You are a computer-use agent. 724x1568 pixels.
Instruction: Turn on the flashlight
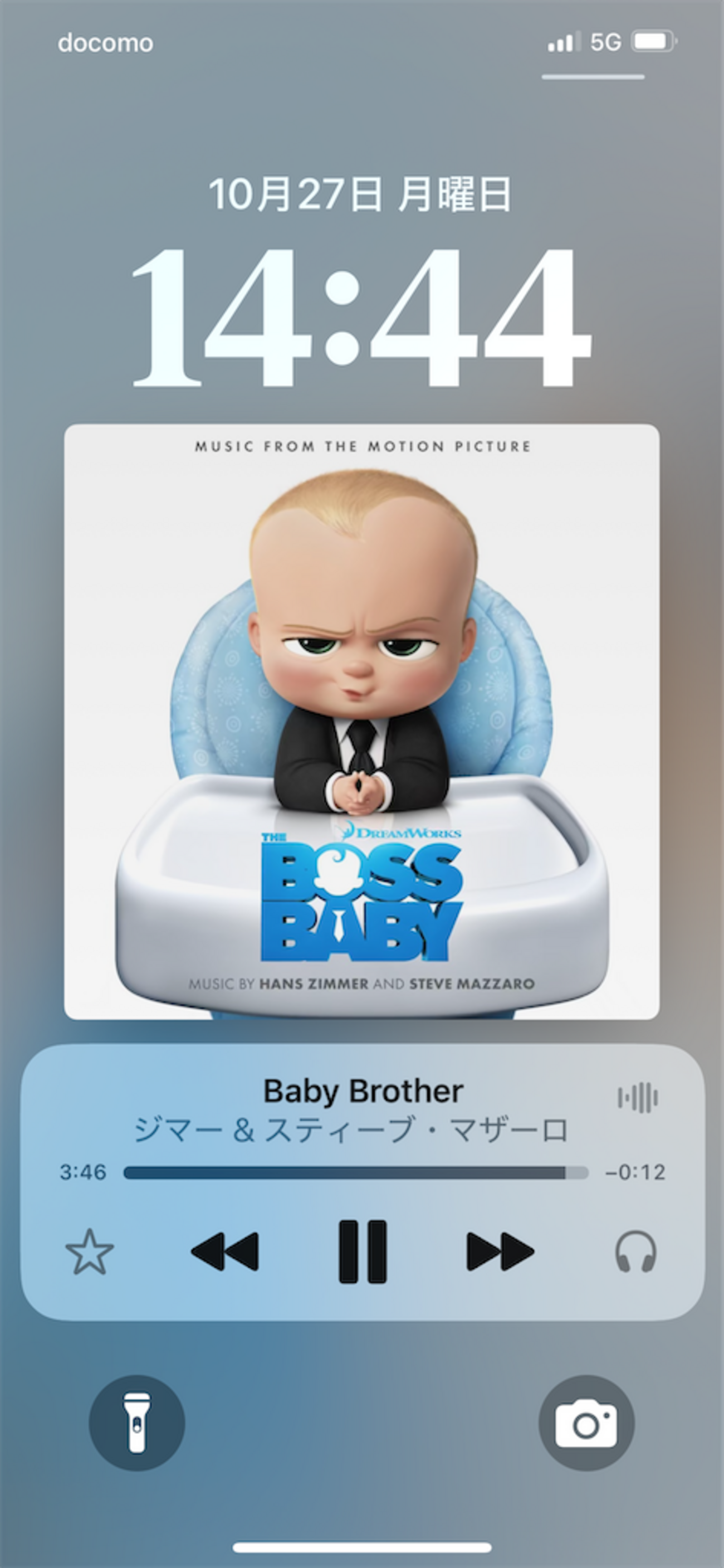(x=137, y=1424)
